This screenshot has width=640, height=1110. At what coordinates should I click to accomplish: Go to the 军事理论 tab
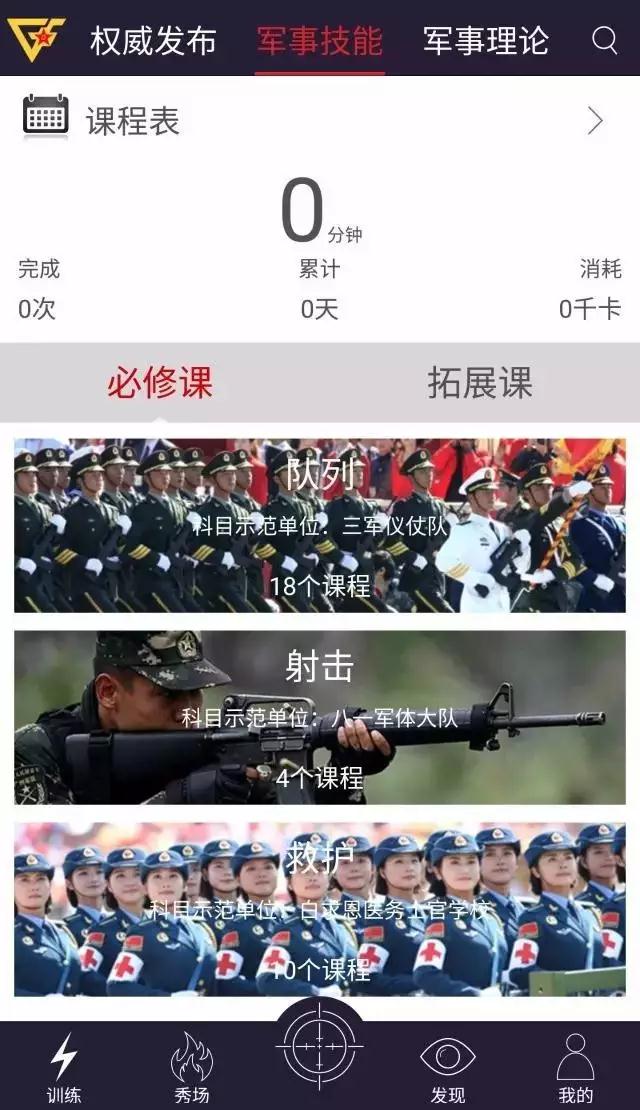tap(486, 41)
